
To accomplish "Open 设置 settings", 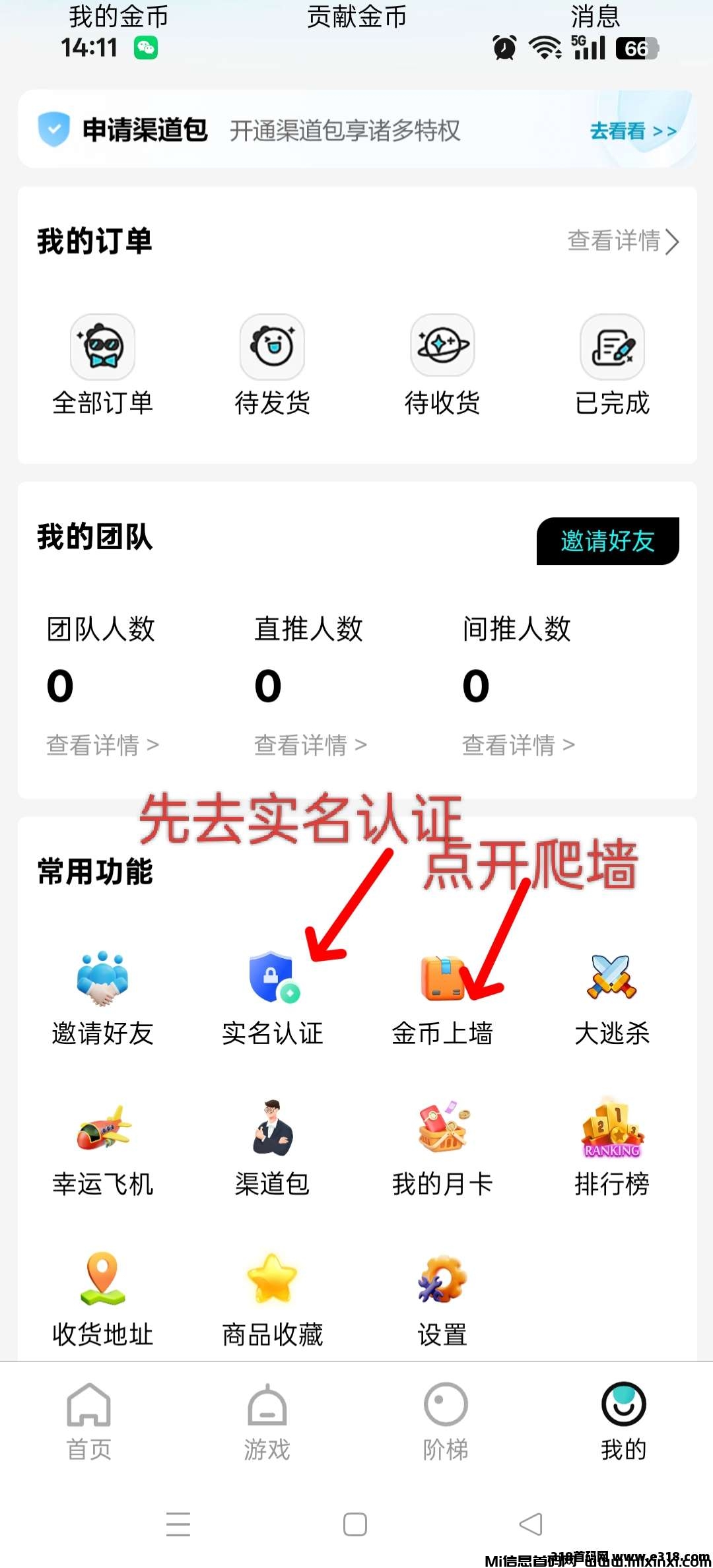I will pyautogui.click(x=442, y=1299).
